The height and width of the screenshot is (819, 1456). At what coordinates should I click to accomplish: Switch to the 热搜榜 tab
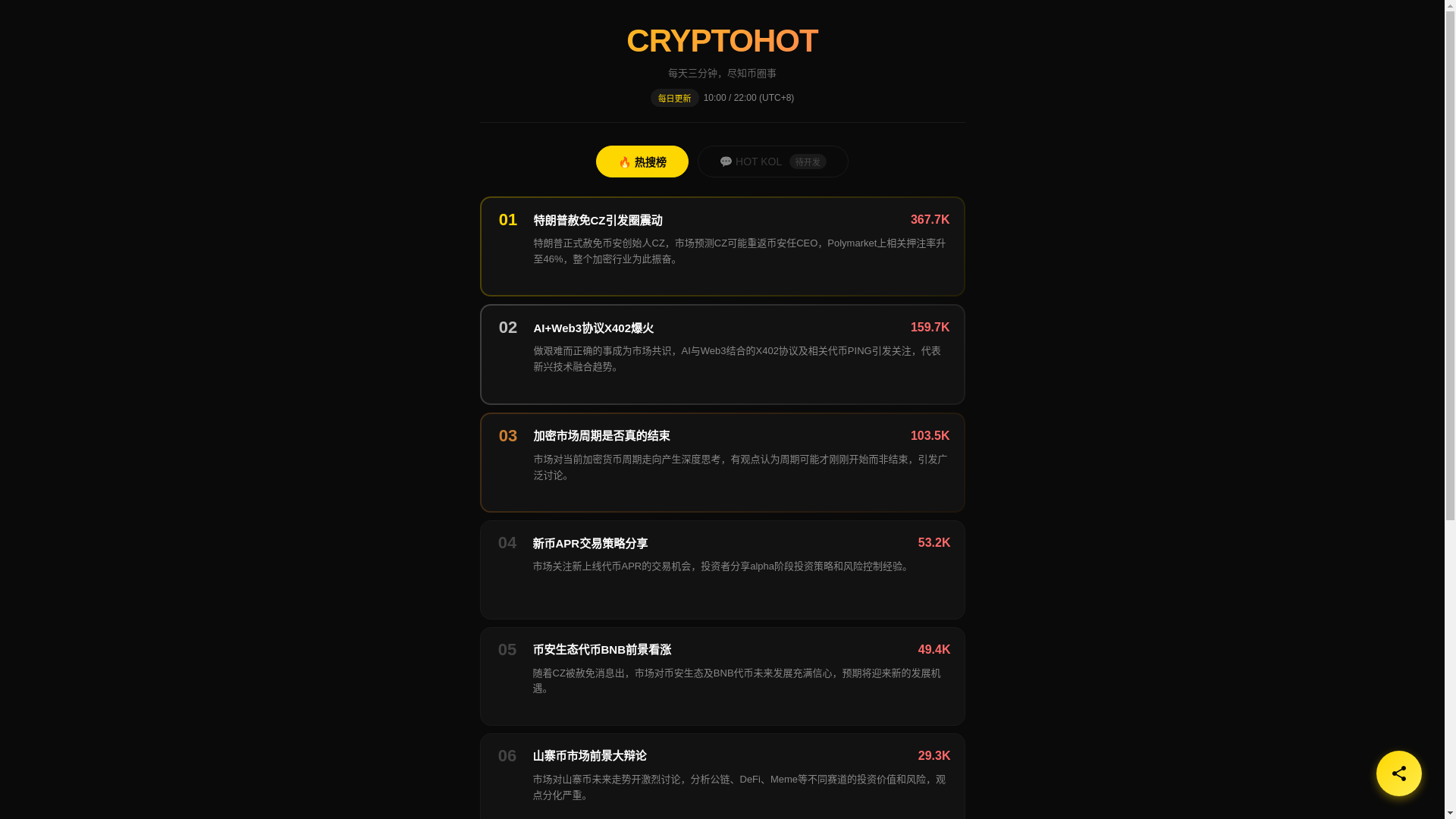[642, 162]
